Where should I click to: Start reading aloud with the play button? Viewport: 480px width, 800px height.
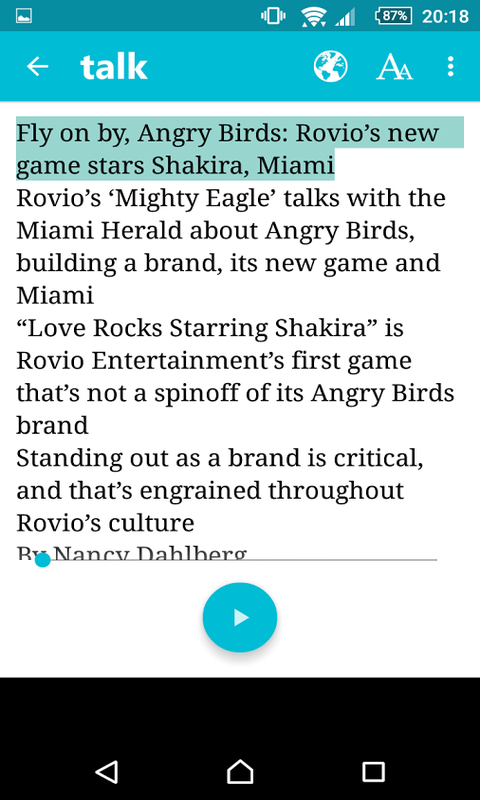(240, 618)
